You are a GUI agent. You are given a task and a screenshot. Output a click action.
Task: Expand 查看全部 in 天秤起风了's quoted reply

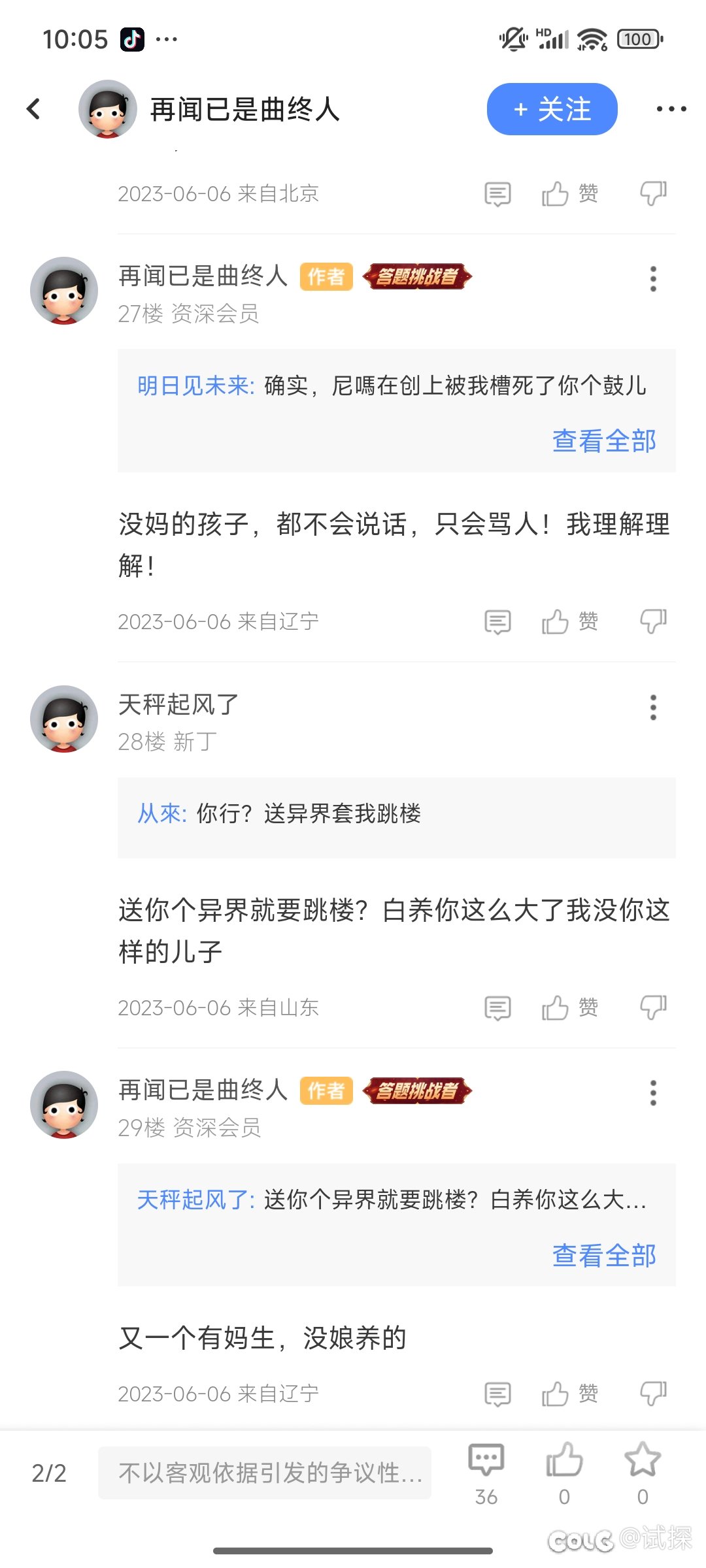pyautogui.click(x=604, y=1255)
